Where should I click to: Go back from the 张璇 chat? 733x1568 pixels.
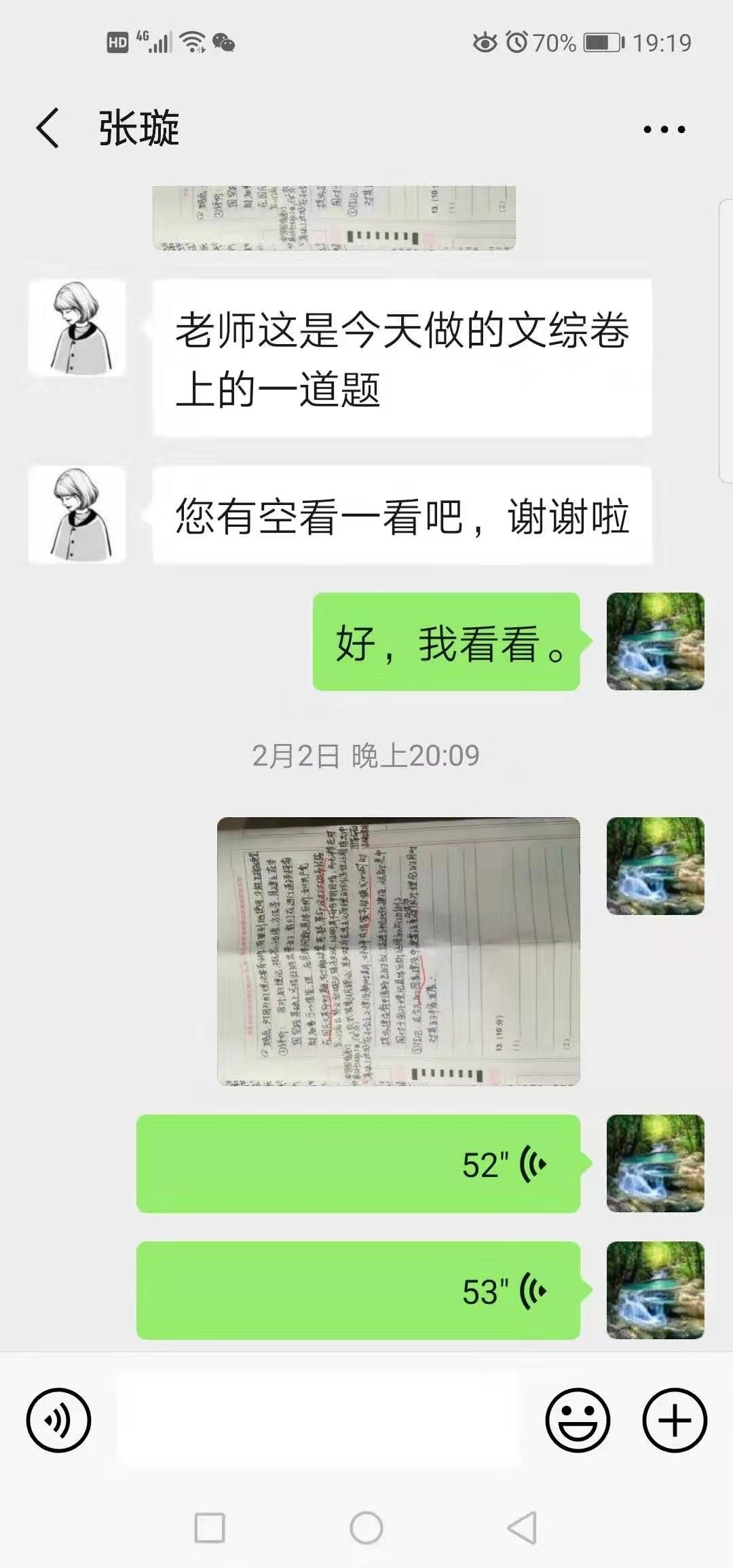point(48,128)
